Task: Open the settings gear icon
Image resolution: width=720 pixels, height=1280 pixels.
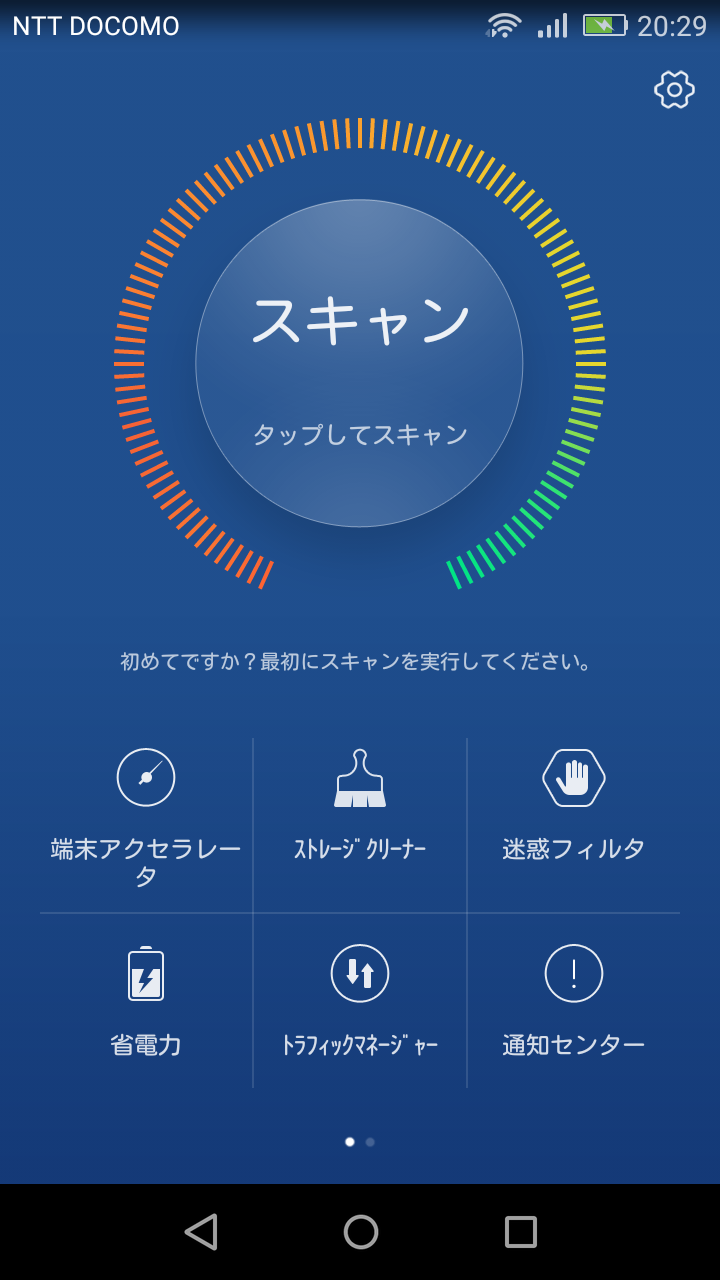Action: (674, 90)
